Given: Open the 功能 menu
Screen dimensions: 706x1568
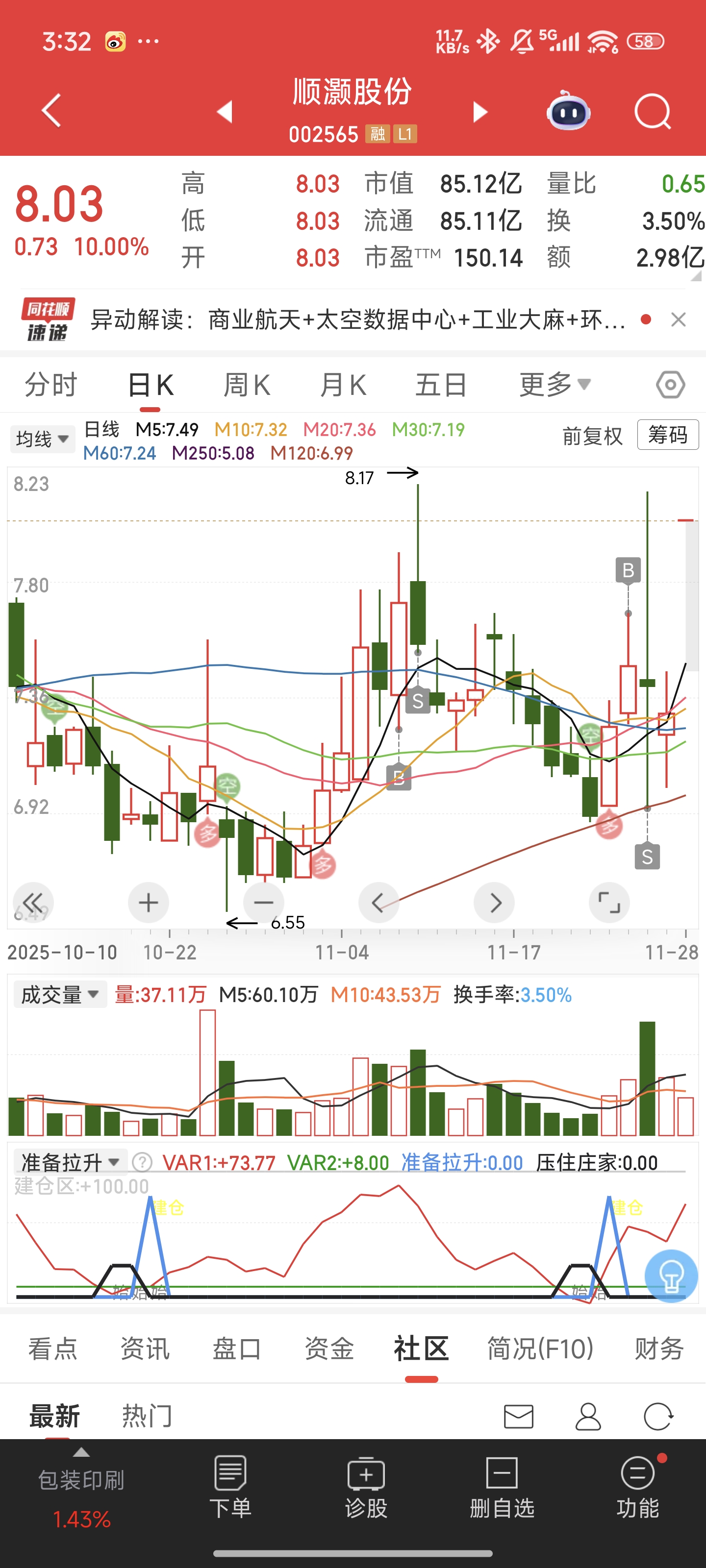Looking at the screenshot, I should click(x=637, y=1487).
